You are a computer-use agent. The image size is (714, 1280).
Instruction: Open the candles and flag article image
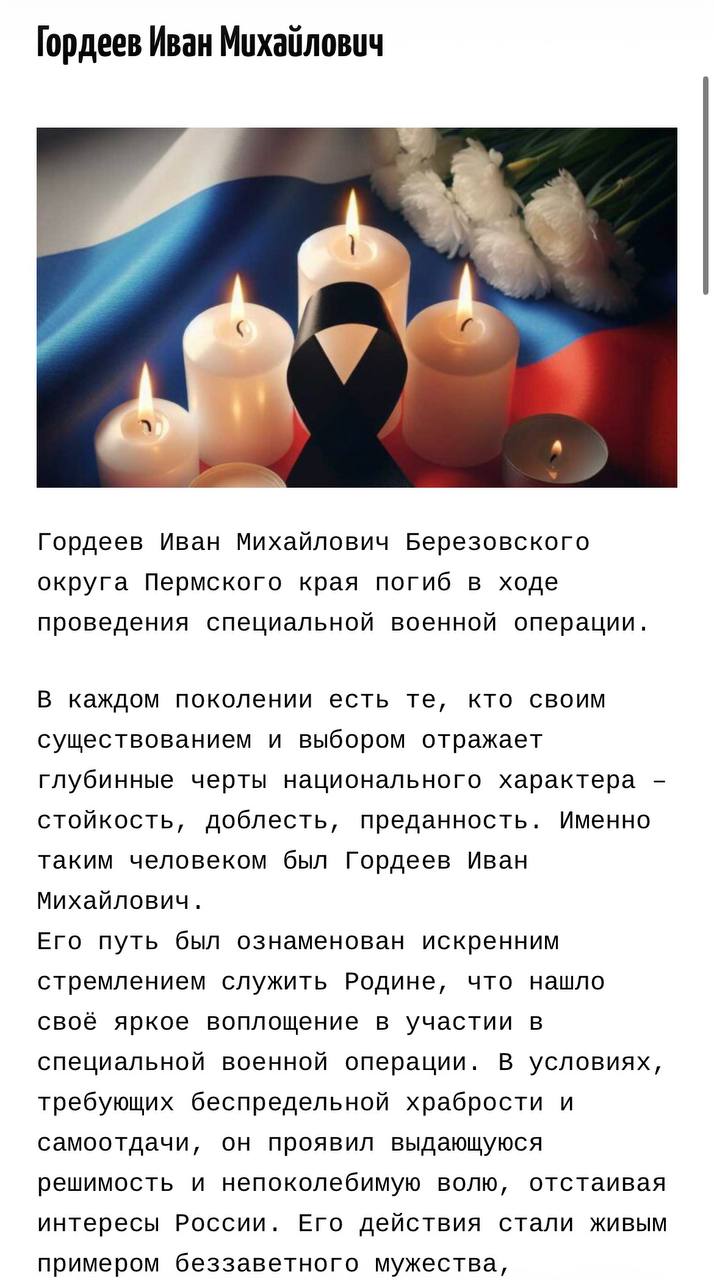point(356,307)
